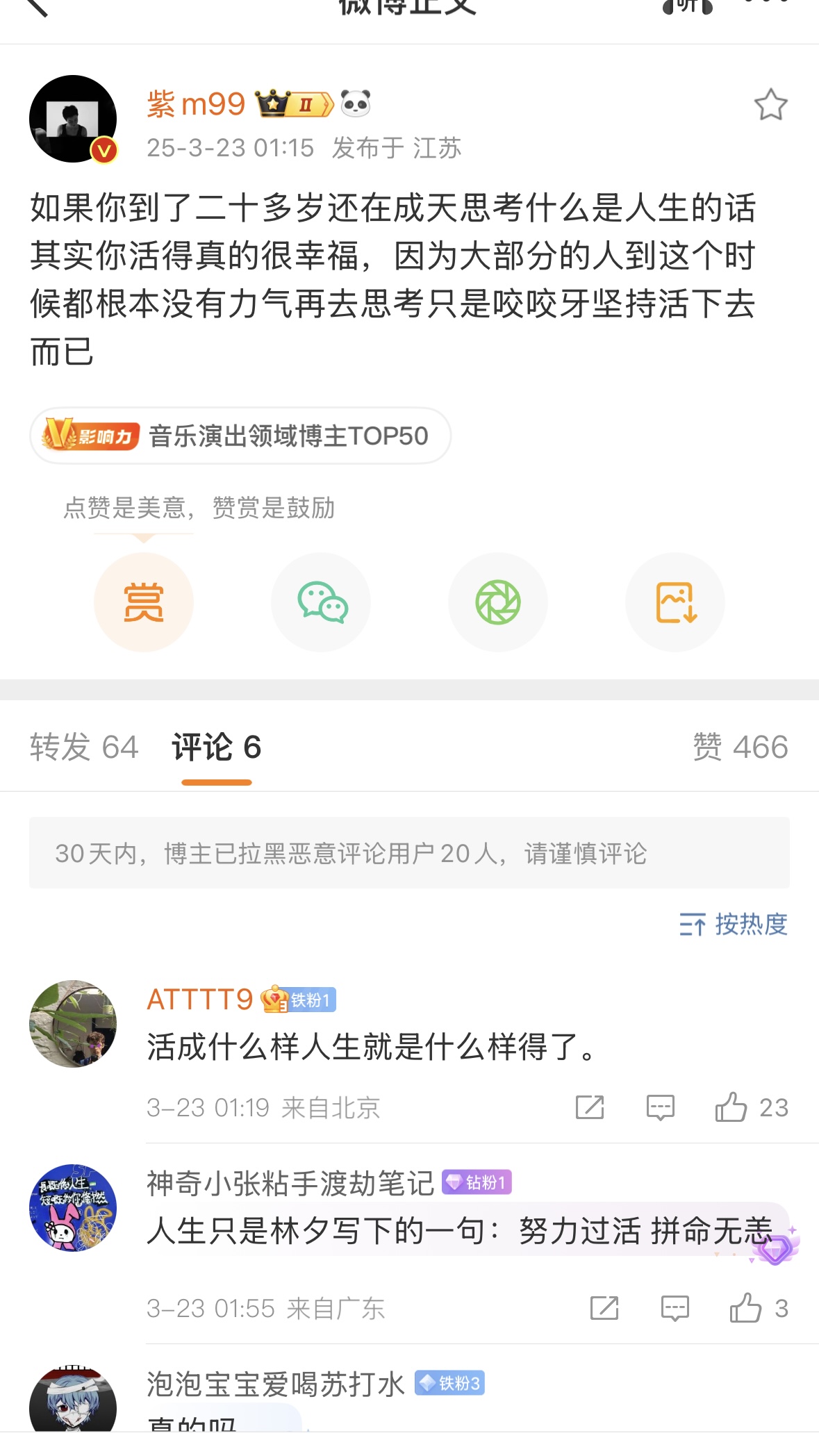Favorite this post with the star icon
Screen dimensions: 819x1456
point(770,105)
